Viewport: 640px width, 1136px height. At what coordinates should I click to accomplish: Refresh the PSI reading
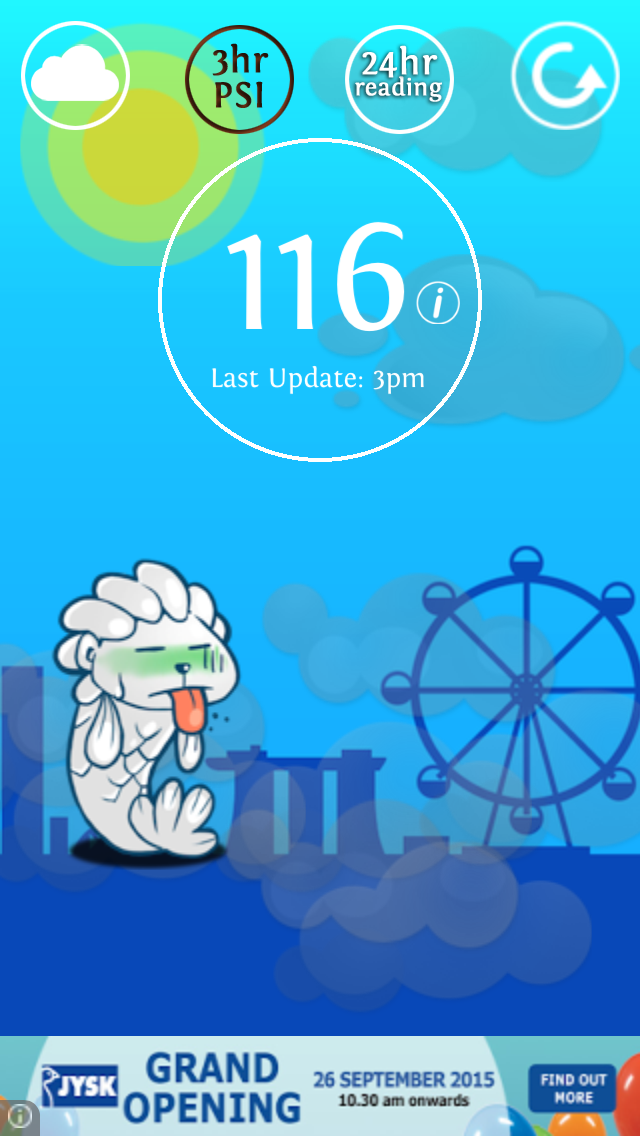[565, 76]
